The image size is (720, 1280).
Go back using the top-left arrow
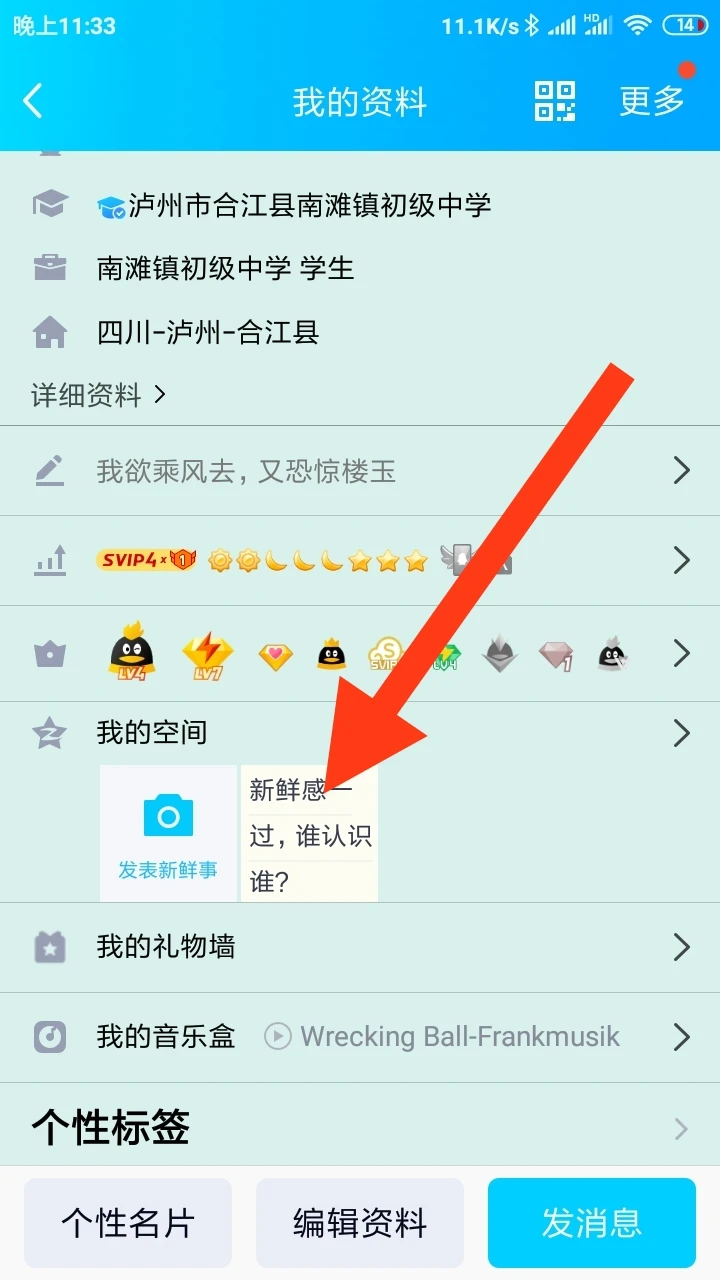[33, 101]
